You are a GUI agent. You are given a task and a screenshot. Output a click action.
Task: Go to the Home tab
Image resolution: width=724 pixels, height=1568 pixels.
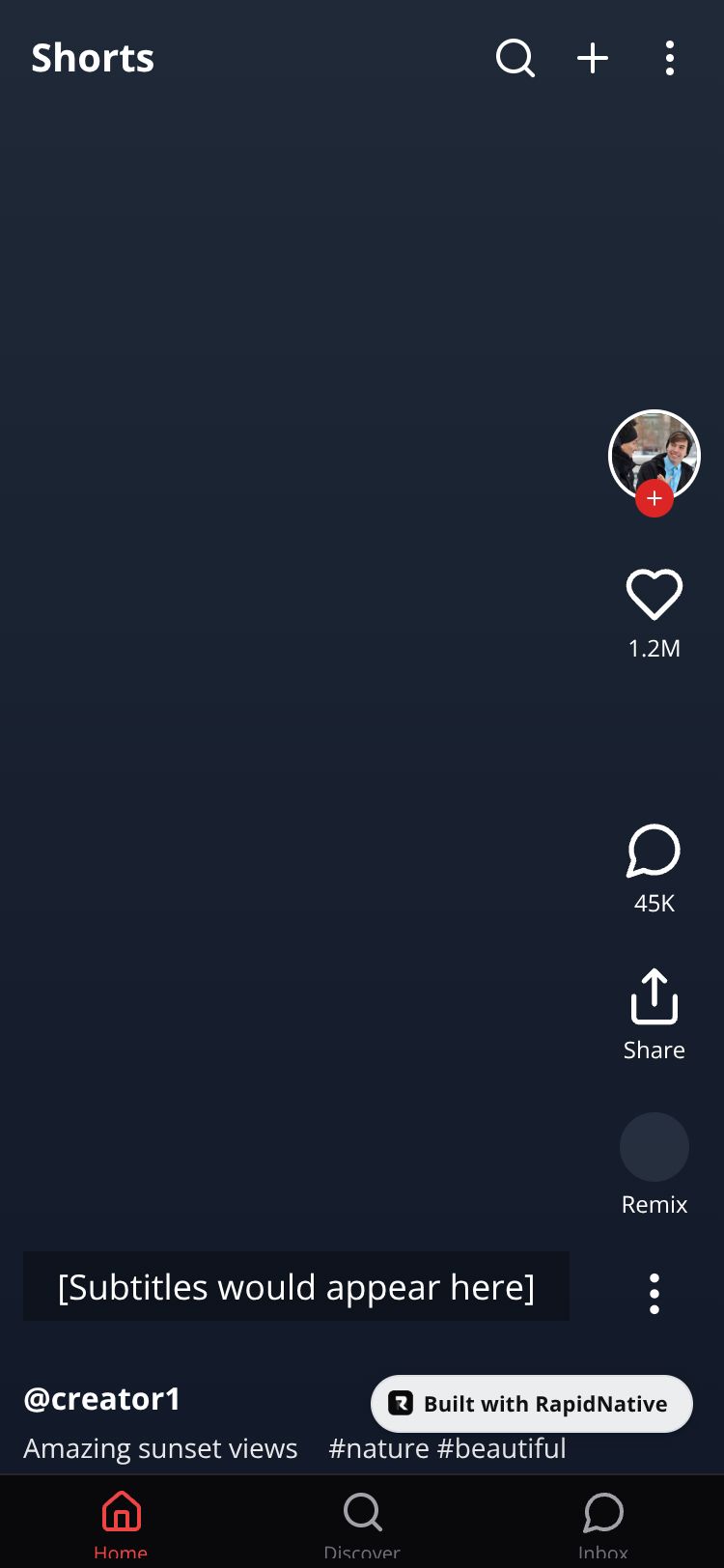pyautogui.click(x=121, y=1521)
